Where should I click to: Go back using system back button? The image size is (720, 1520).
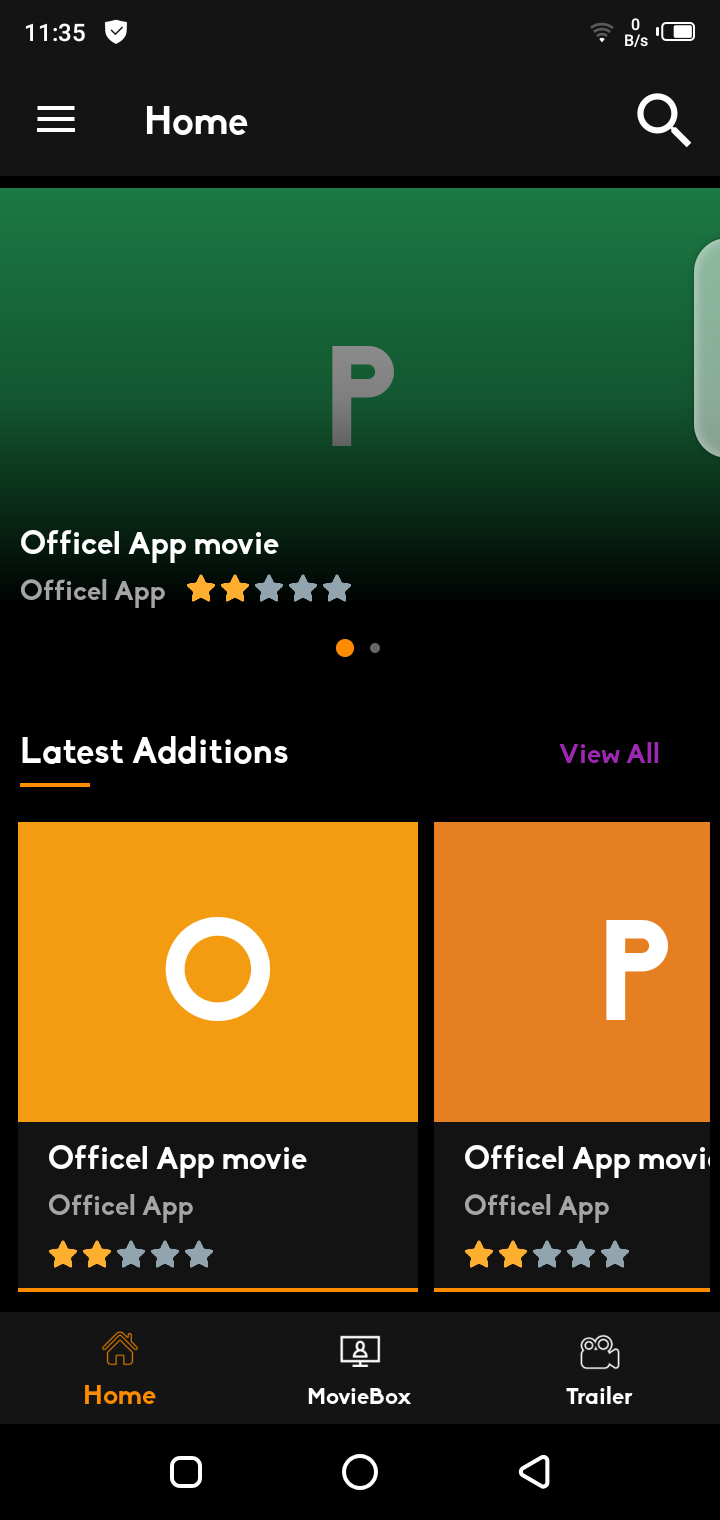pyautogui.click(x=534, y=1472)
